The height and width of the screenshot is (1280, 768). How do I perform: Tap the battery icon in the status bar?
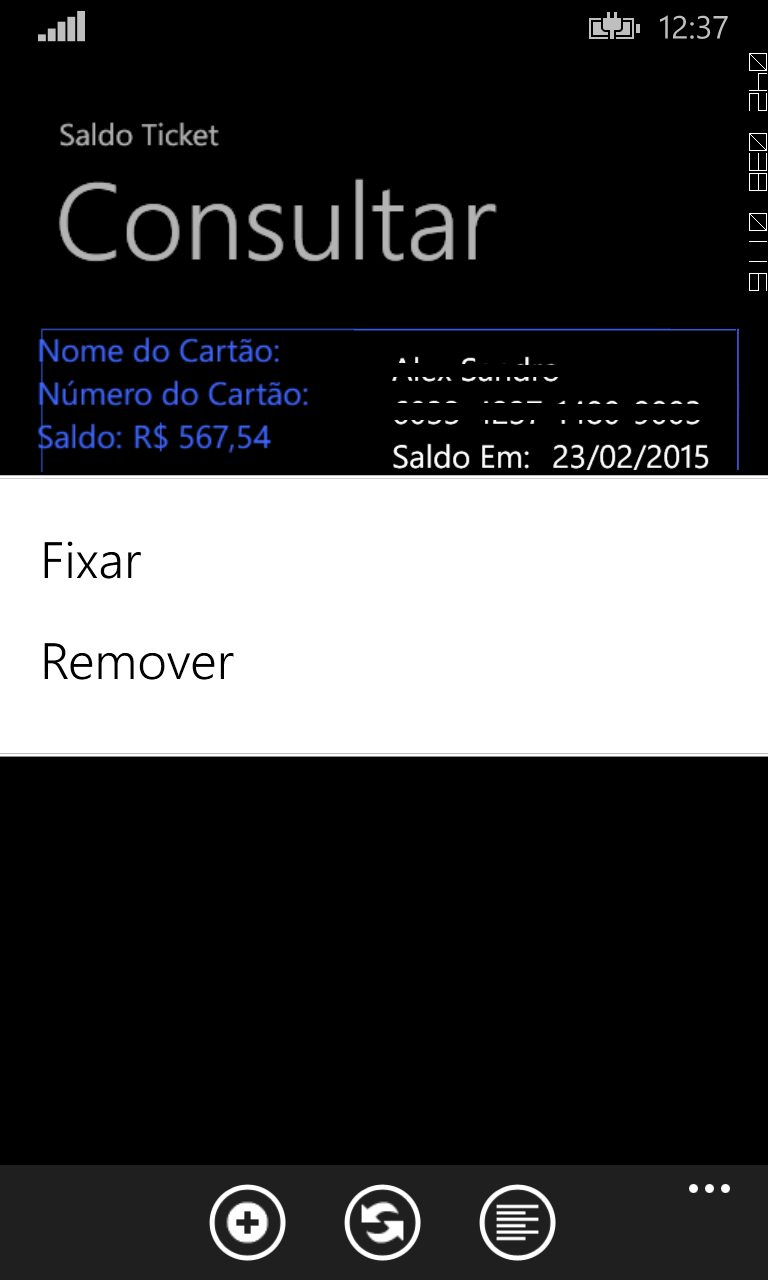click(612, 27)
